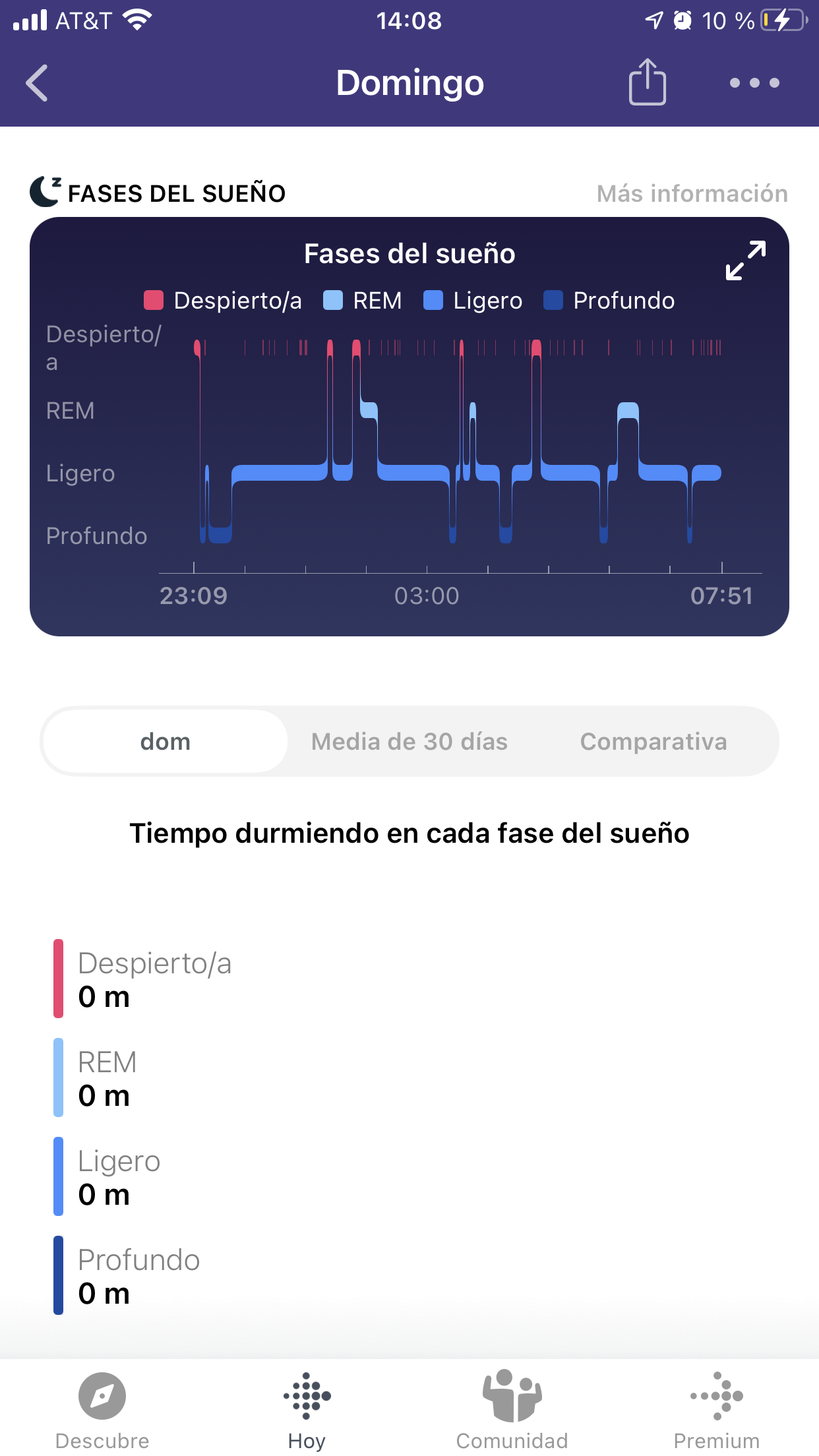
Task: Switch to Media de 30 días
Action: (x=409, y=741)
